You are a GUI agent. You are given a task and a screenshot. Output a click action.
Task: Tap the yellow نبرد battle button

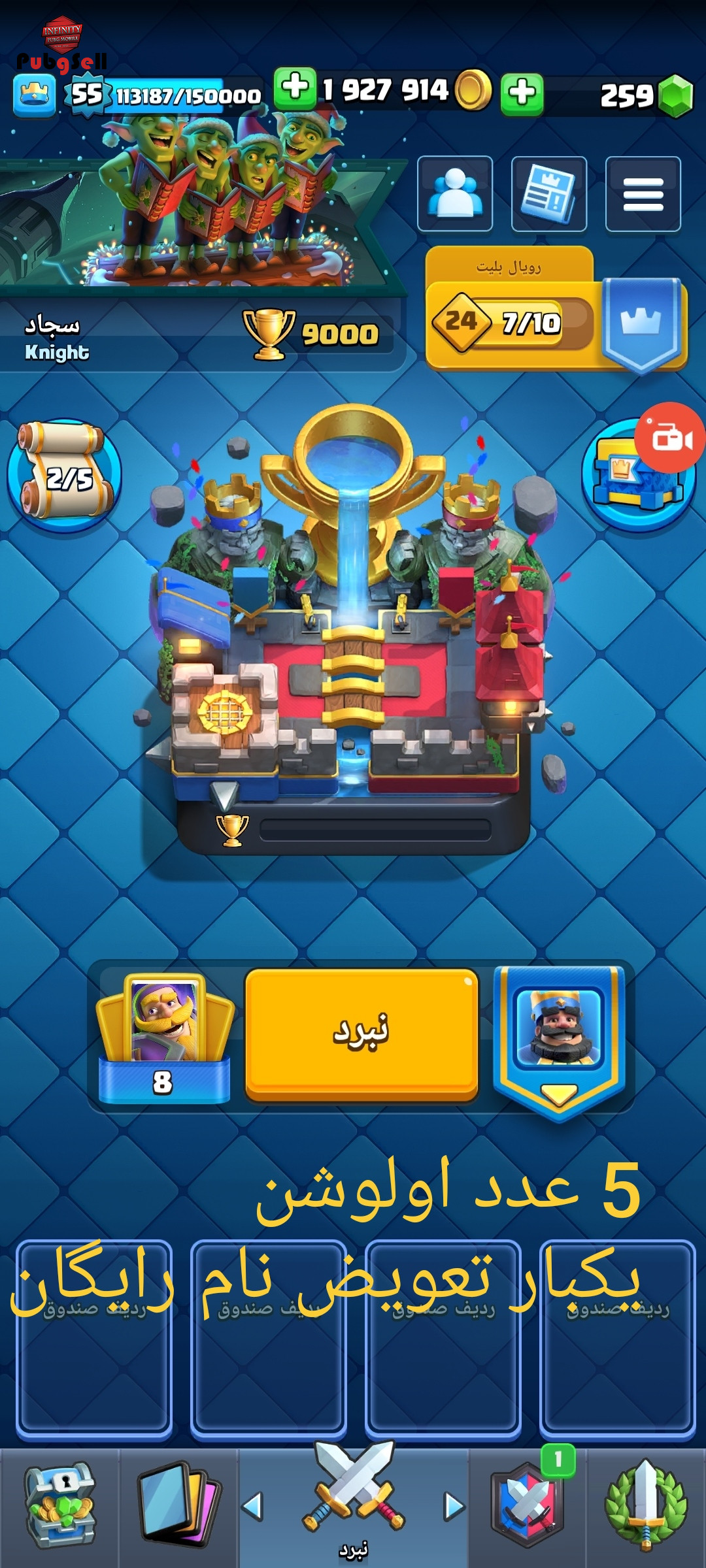coord(361,1034)
